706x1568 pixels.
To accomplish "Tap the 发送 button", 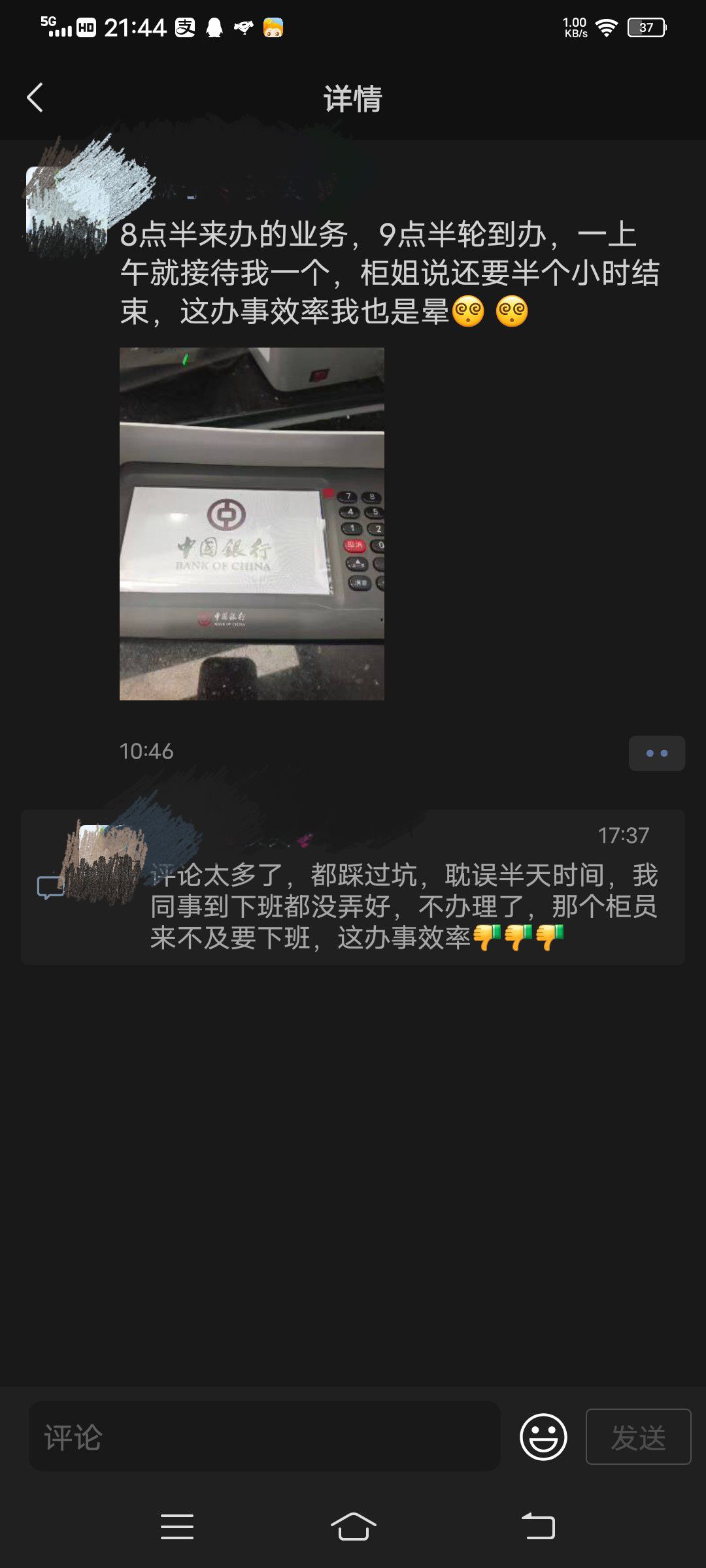I will coord(638,1437).
